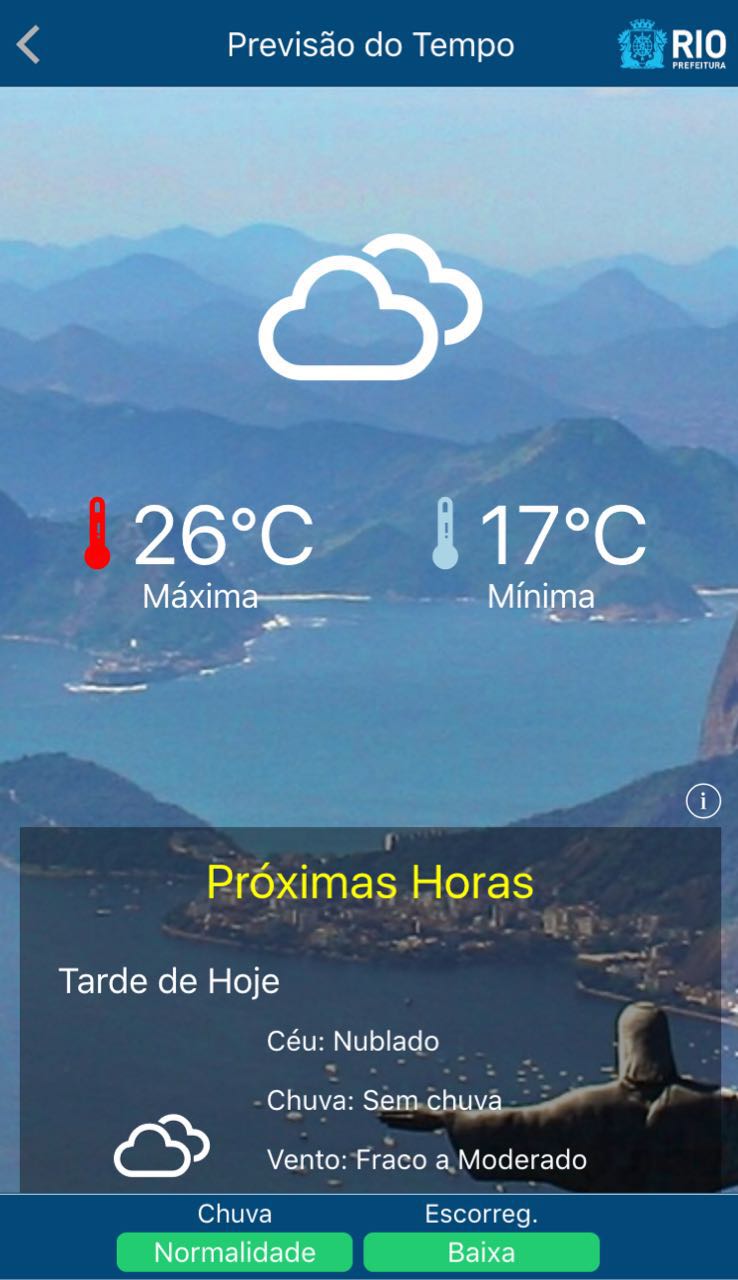The width and height of the screenshot is (738, 1280).
Task: Open the Baixa landslide risk button
Action: tap(481, 1252)
